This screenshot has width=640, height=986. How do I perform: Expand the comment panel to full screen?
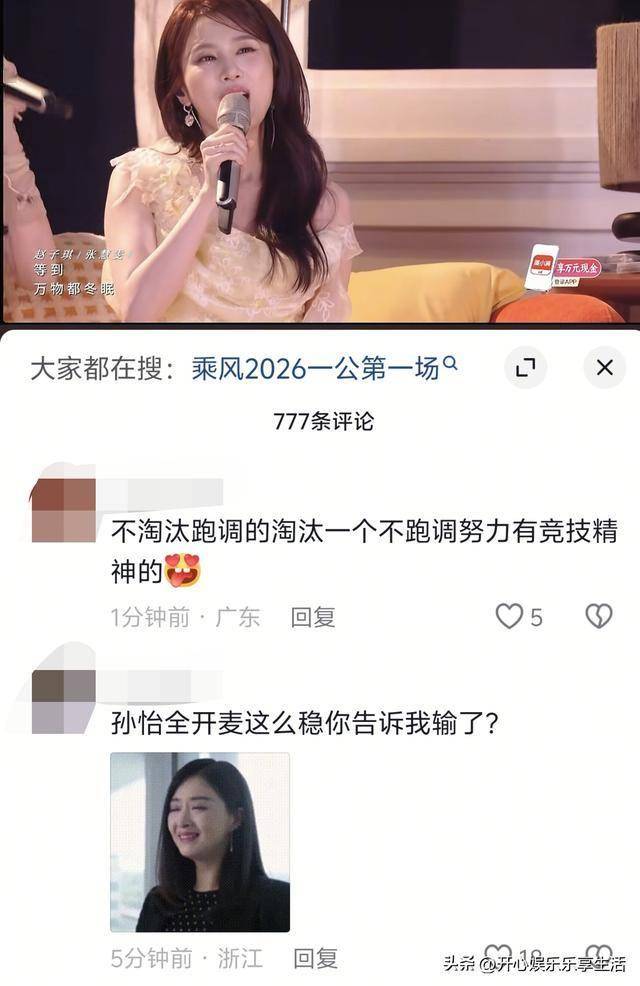tap(525, 369)
